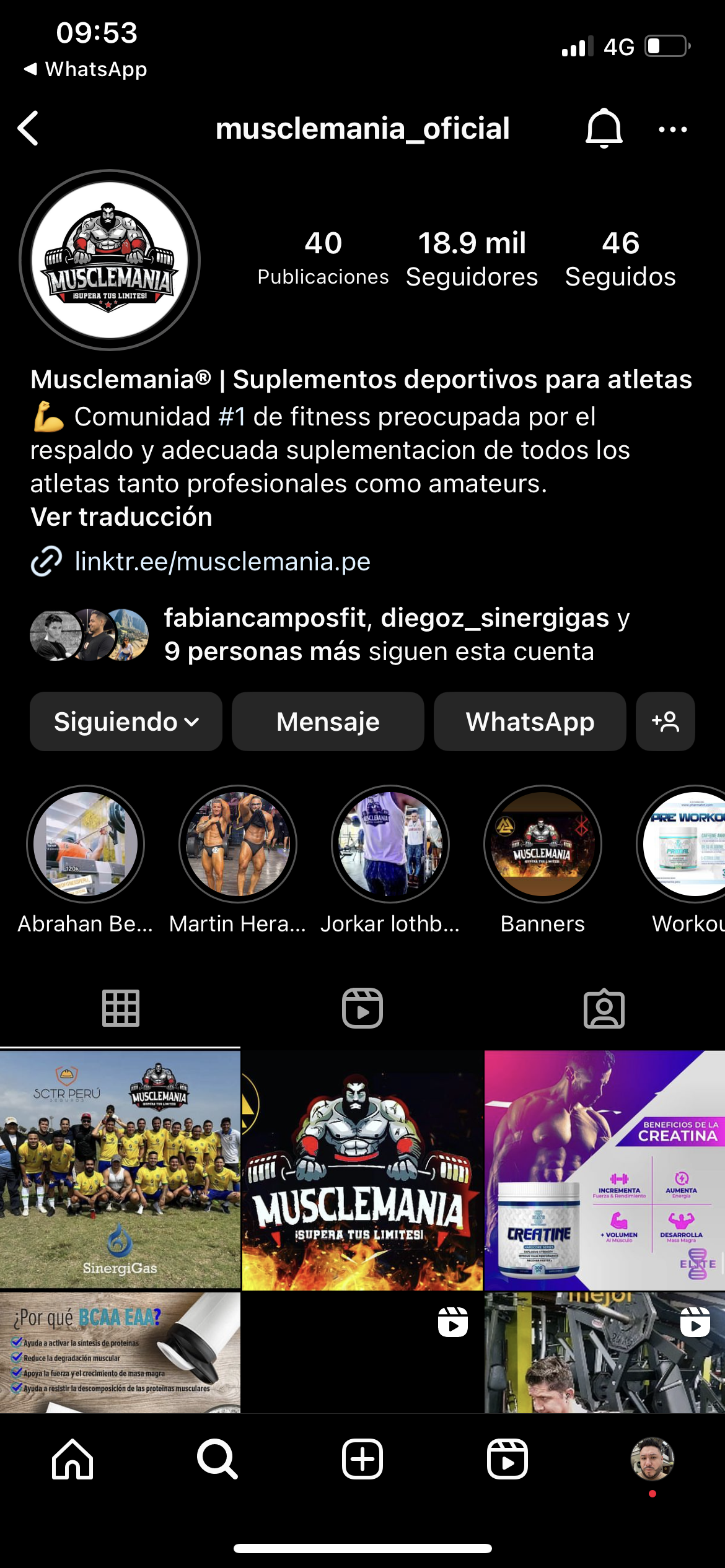Go to the Home feed

[x=72, y=1459]
